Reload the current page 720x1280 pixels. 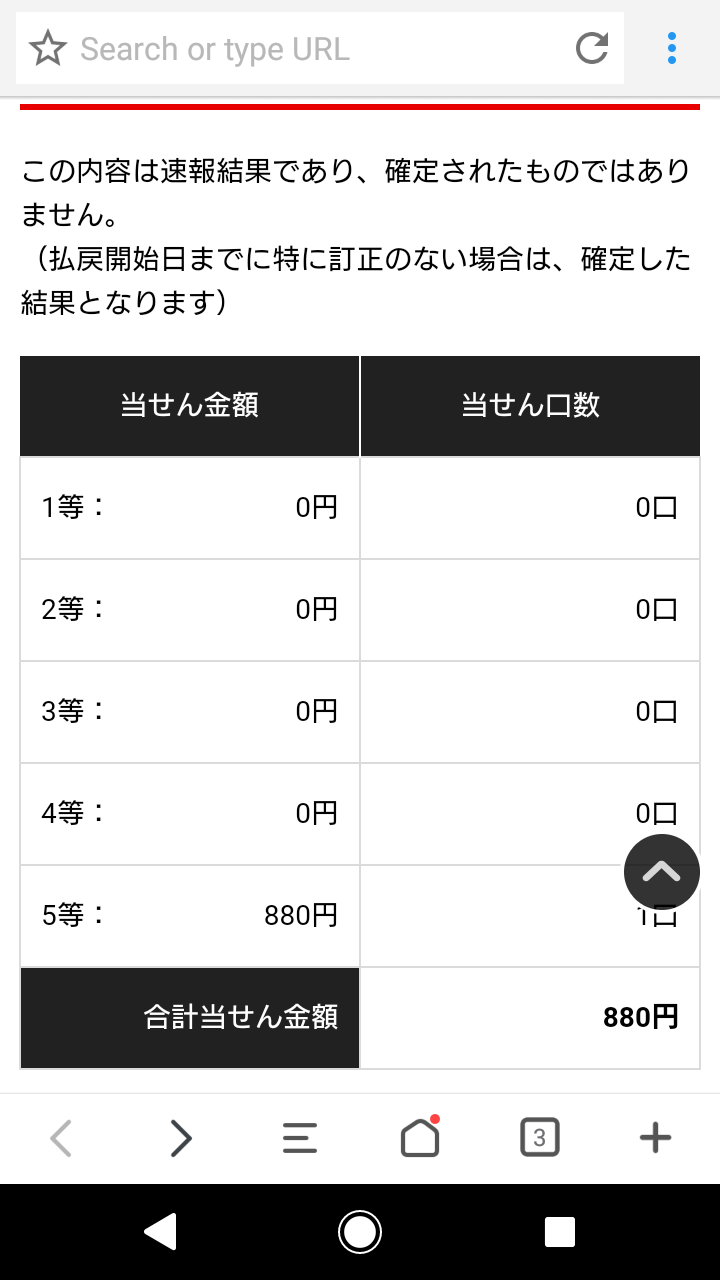[592, 48]
